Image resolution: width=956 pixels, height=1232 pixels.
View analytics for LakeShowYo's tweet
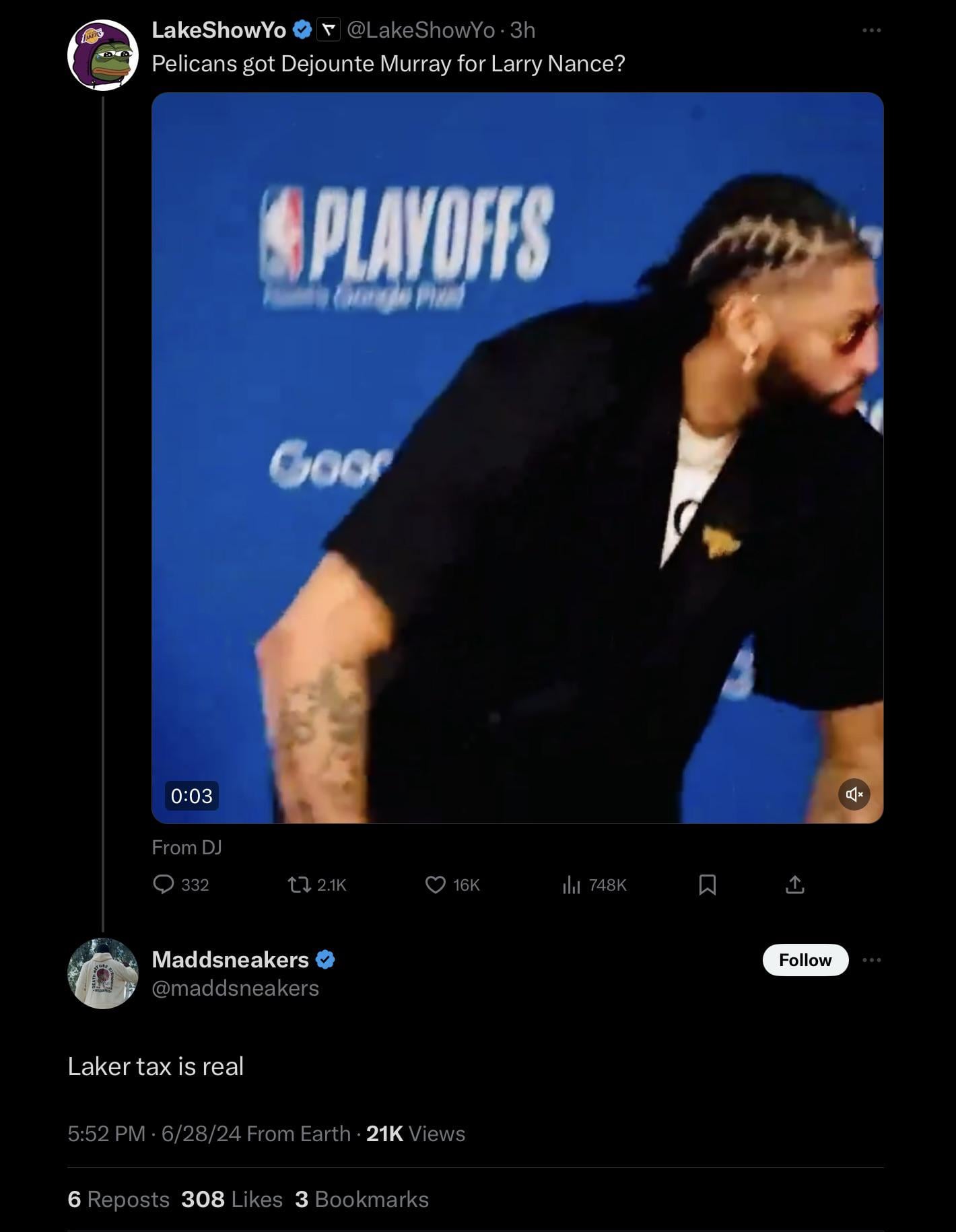(572, 884)
